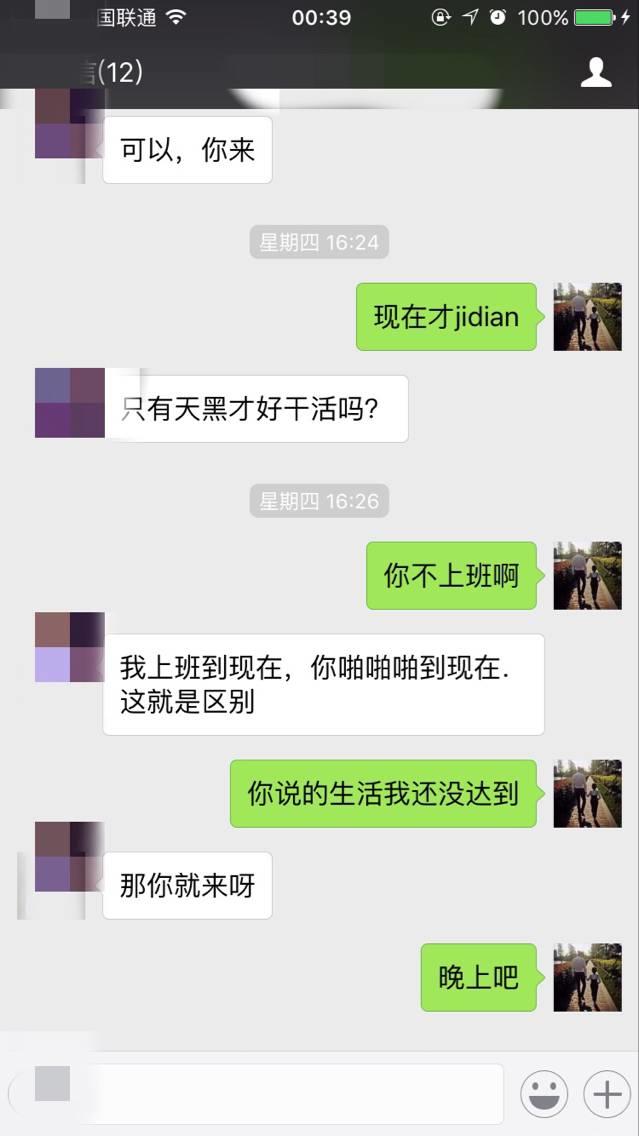Open the emoji smiley picker
Screen dimensions: 639x1136
point(544,1094)
